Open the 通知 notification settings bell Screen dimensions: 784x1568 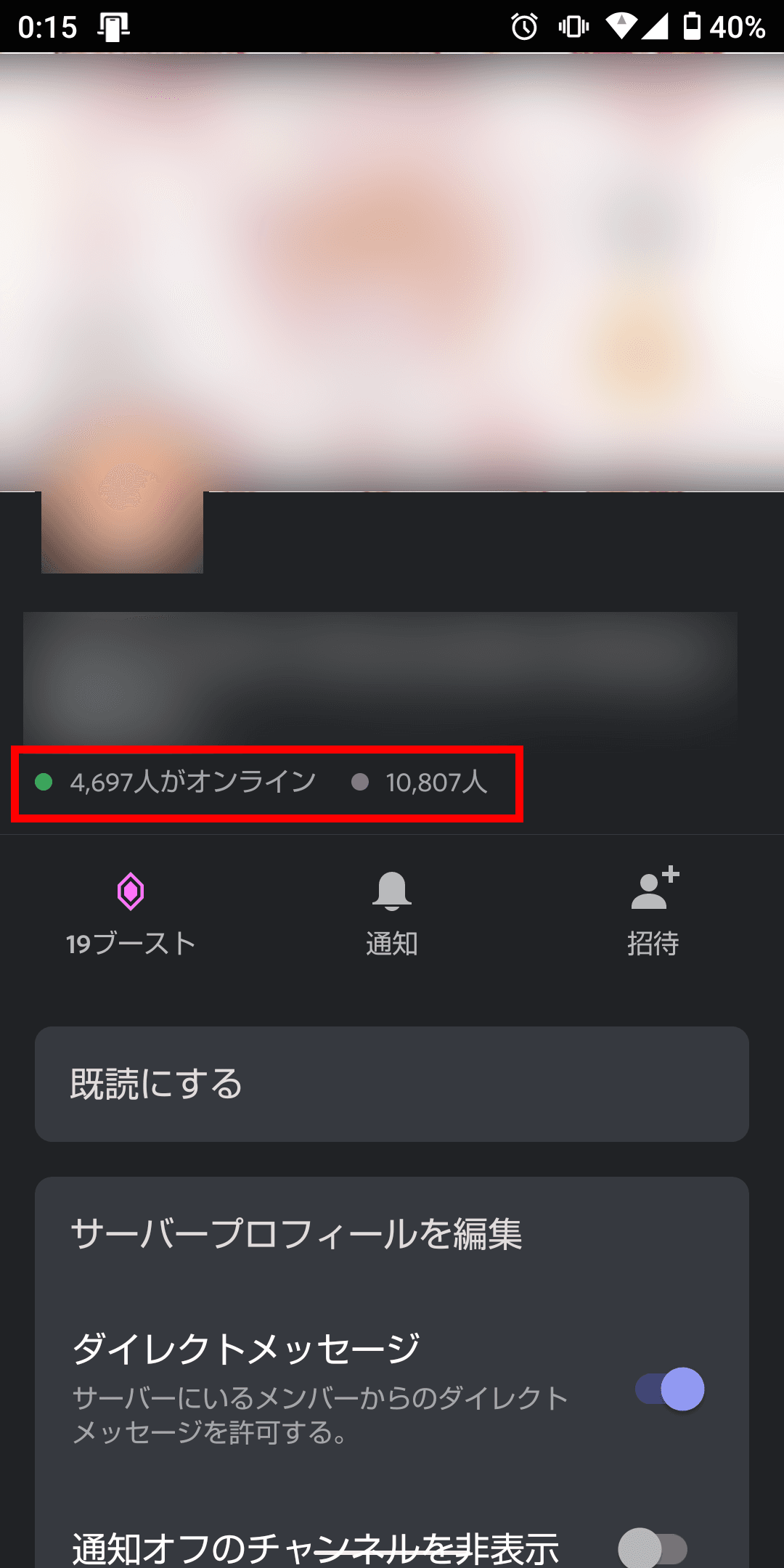point(392,915)
